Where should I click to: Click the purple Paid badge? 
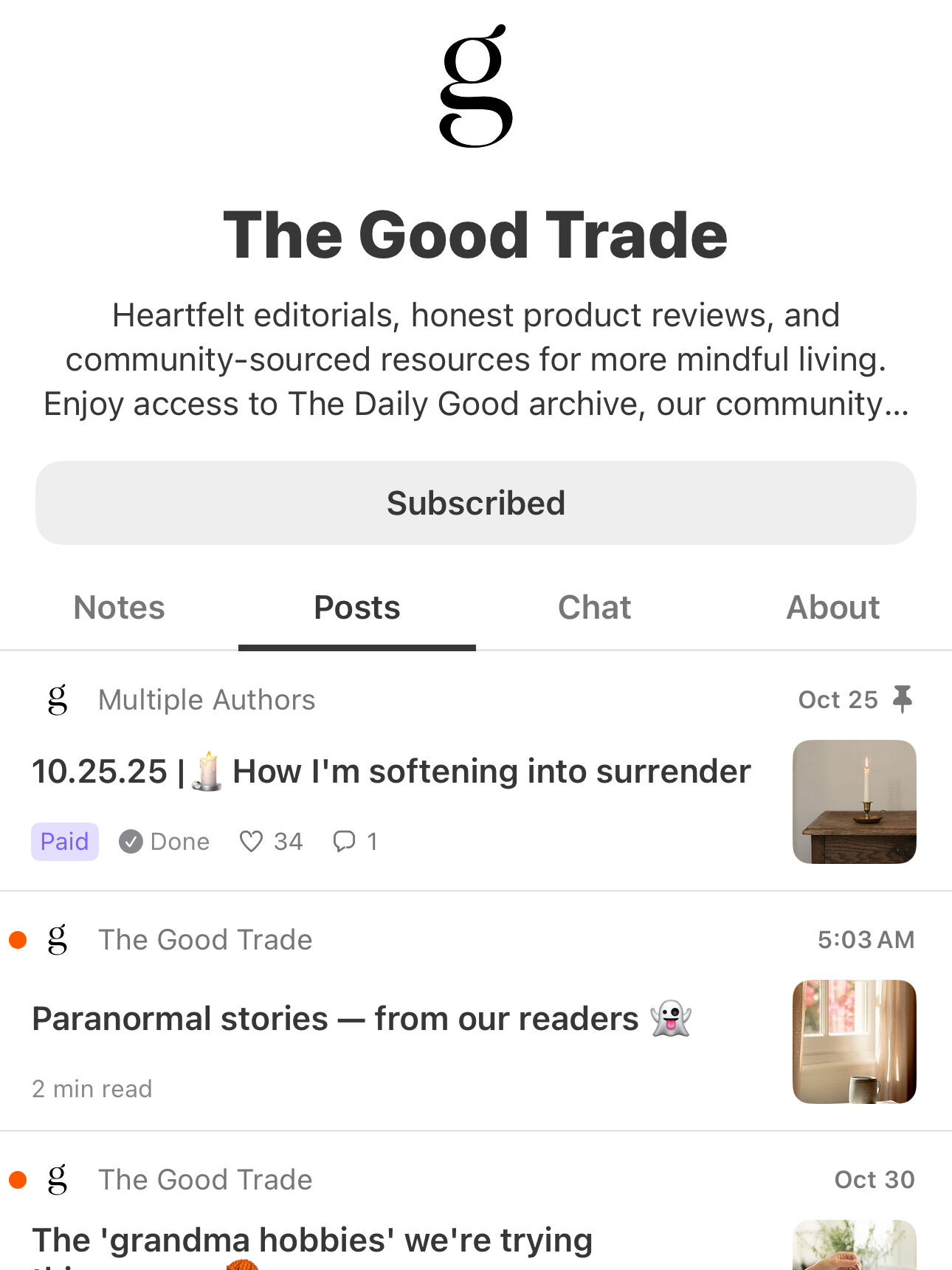pos(64,841)
